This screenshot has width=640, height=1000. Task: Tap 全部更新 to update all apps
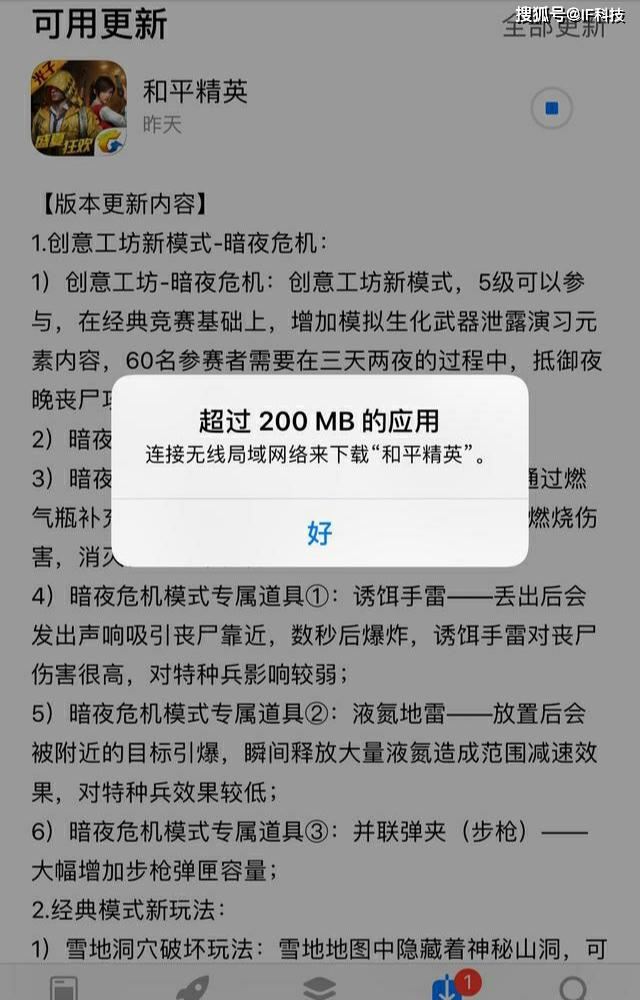553,27
